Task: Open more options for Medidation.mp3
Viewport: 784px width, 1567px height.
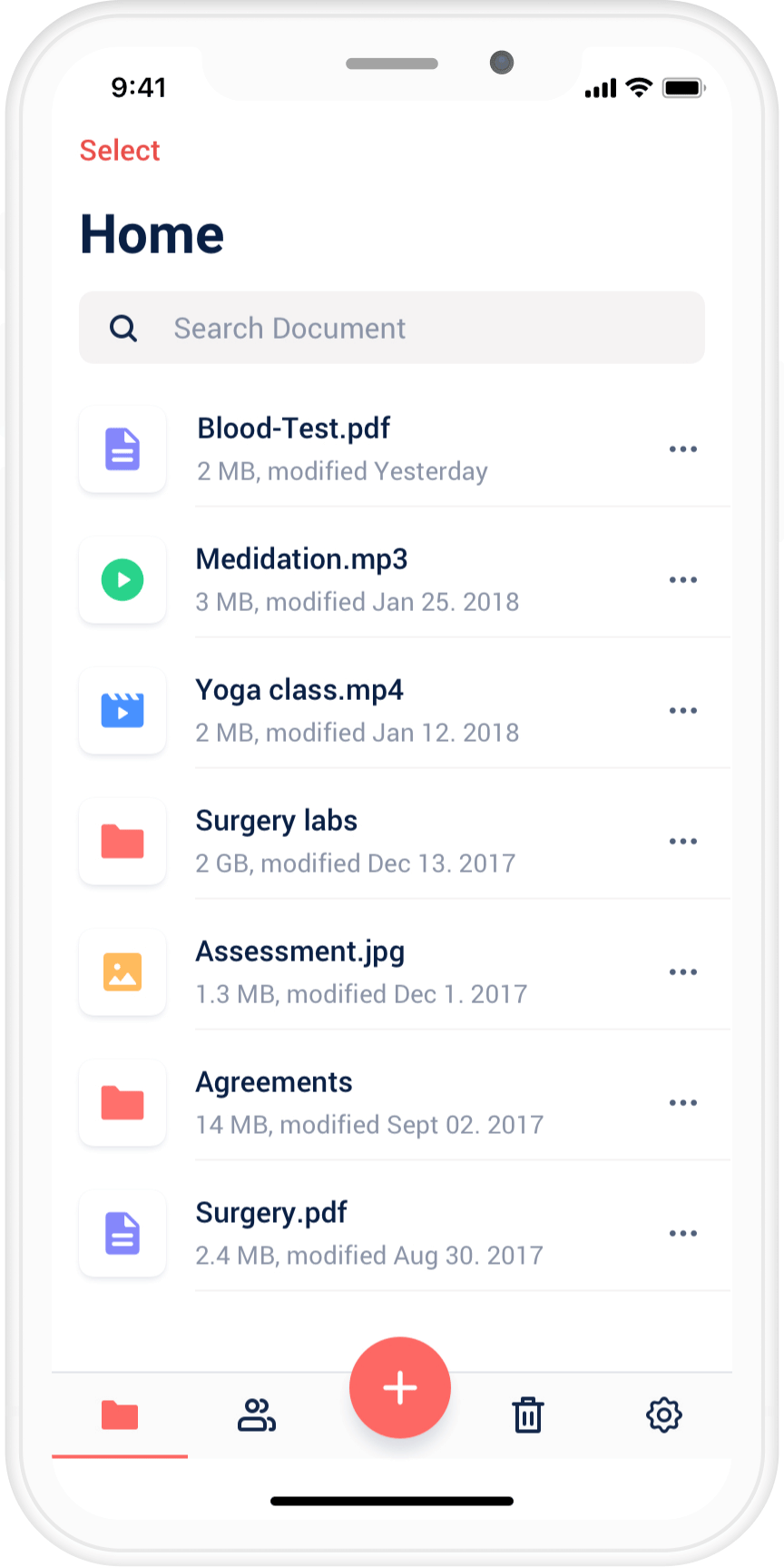Action: click(683, 580)
